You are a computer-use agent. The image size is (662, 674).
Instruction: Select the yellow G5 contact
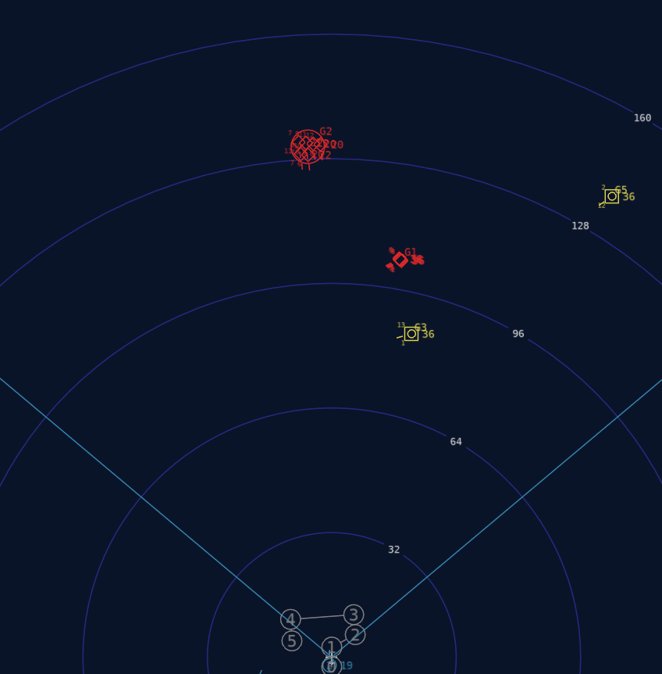tap(612, 196)
